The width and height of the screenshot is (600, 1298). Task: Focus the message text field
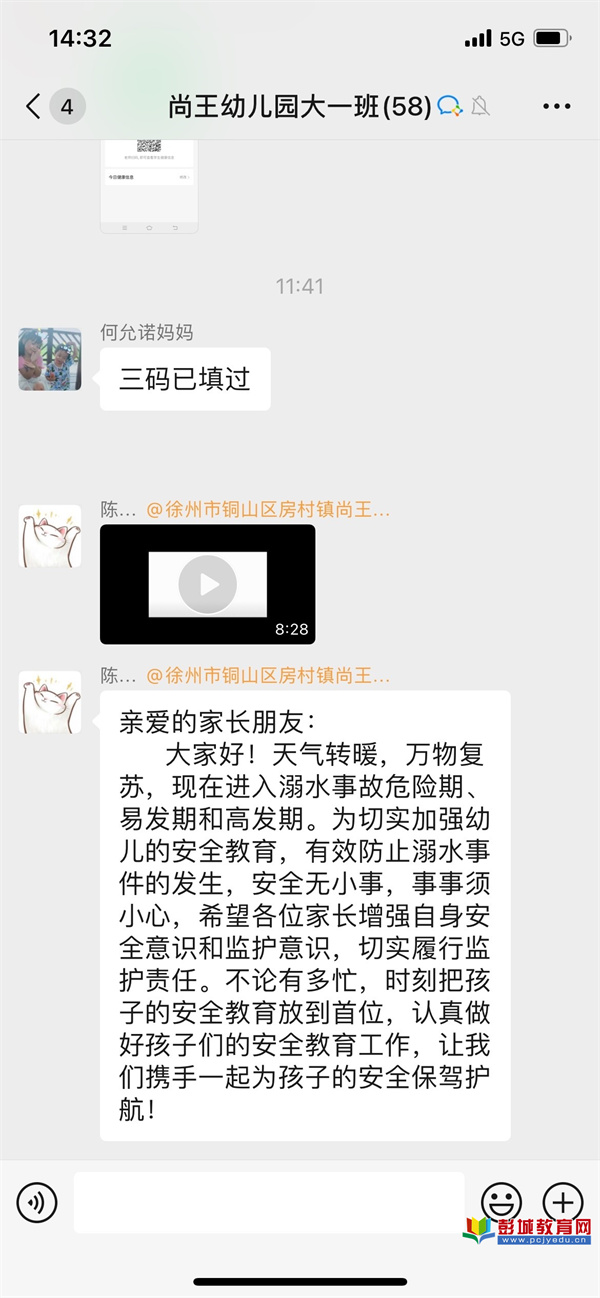[269, 1203]
